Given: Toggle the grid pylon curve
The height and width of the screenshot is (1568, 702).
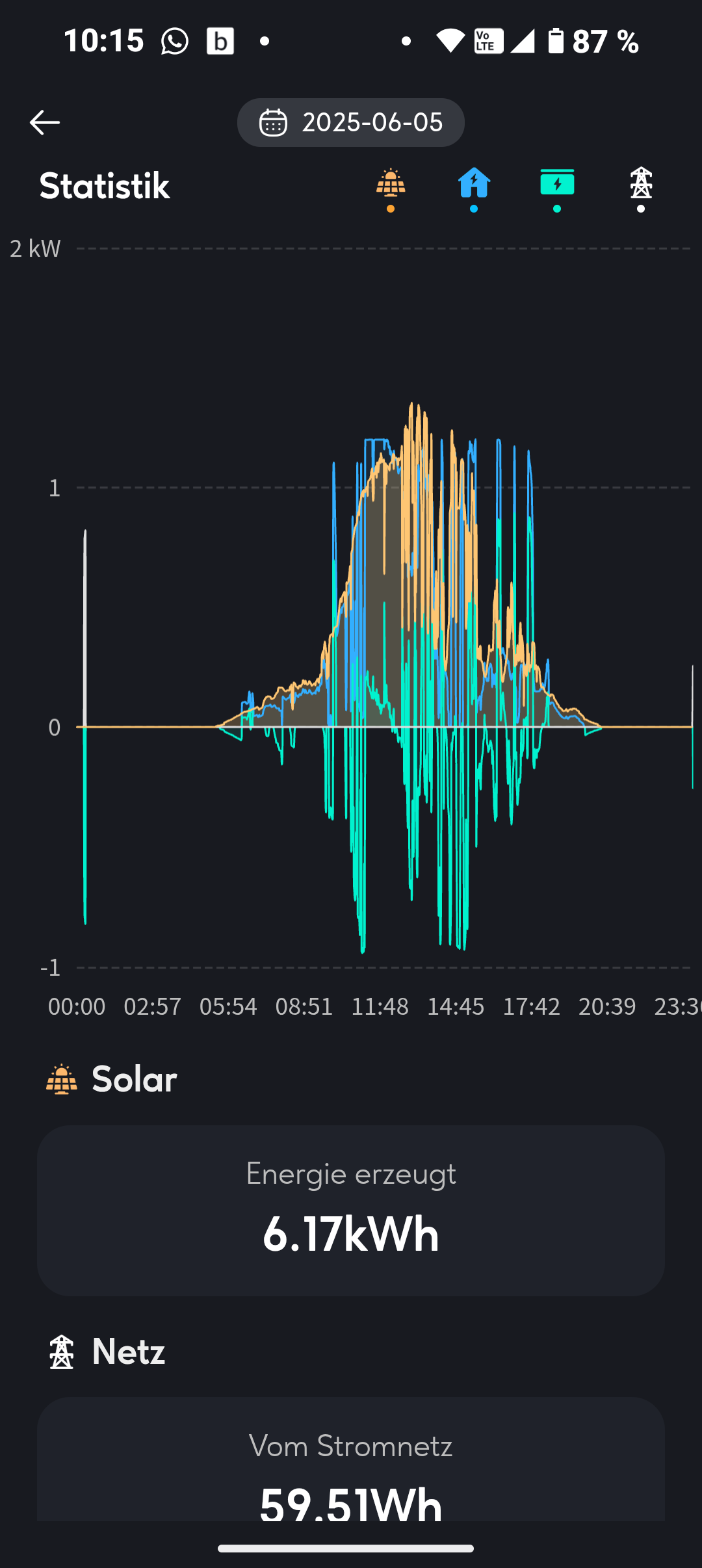Looking at the screenshot, I should [641, 189].
